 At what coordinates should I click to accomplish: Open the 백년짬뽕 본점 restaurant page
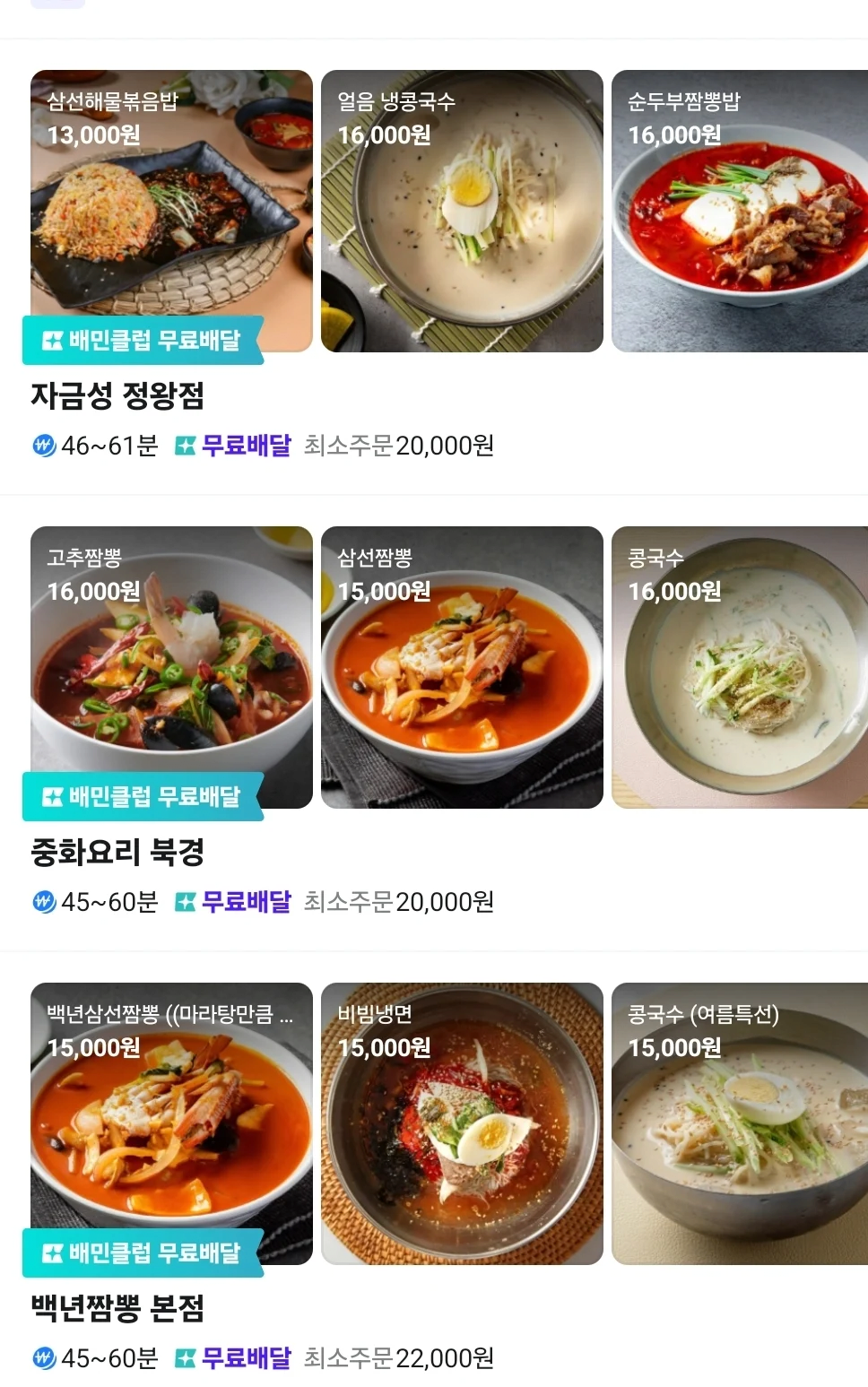pyautogui.click(x=117, y=1308)
